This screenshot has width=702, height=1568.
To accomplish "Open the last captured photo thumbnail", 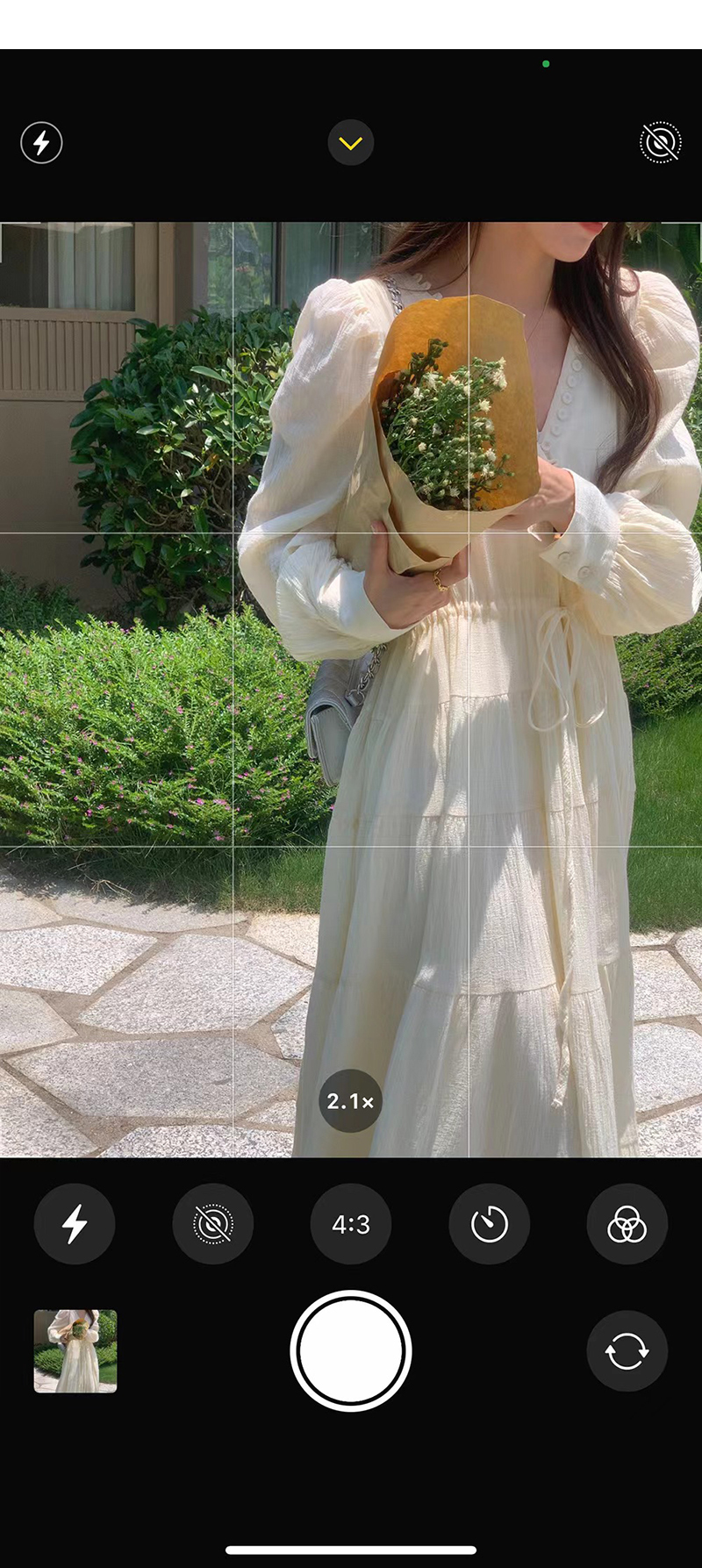I will [x=75, y=1351].
